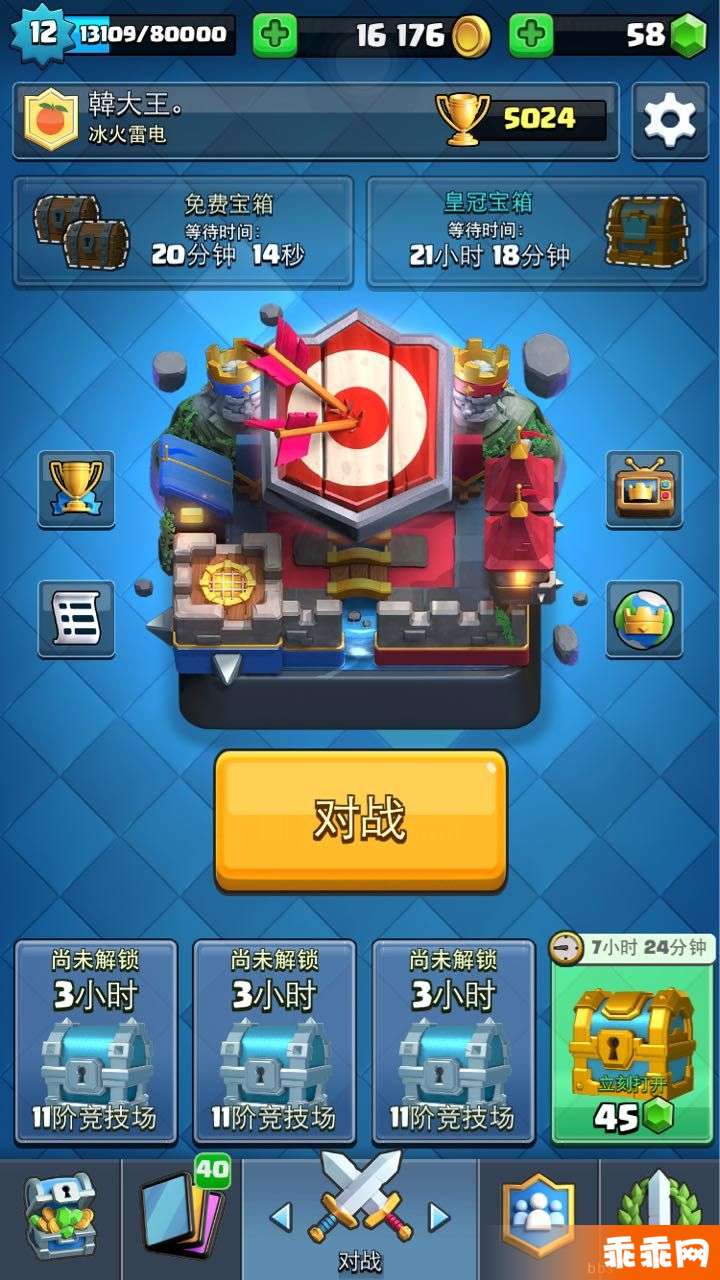Tap the 对战 battle button

[360, 820]
